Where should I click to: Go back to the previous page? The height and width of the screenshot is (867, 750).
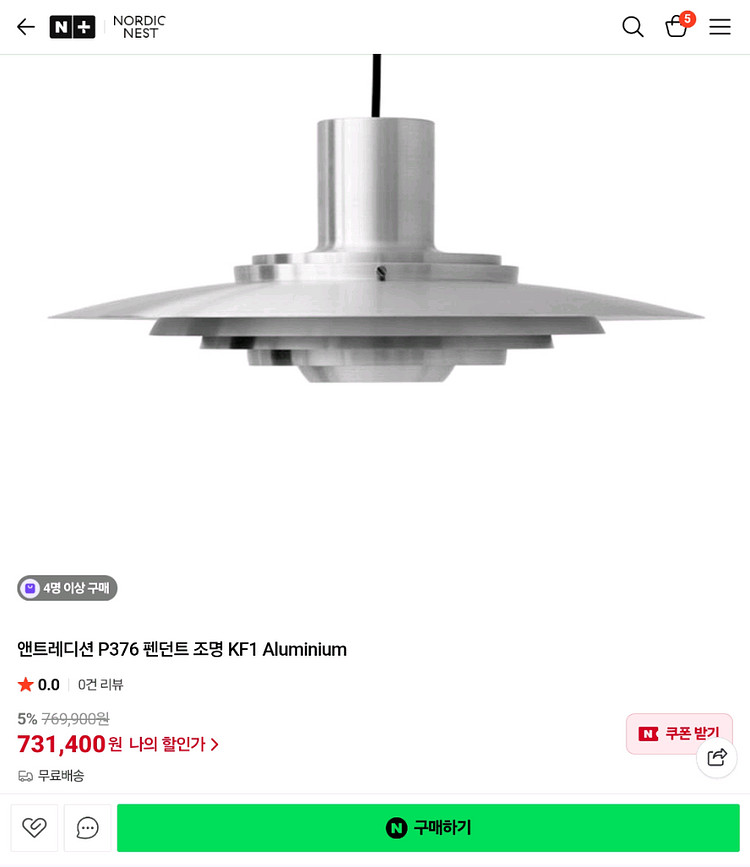click(26, 27)
